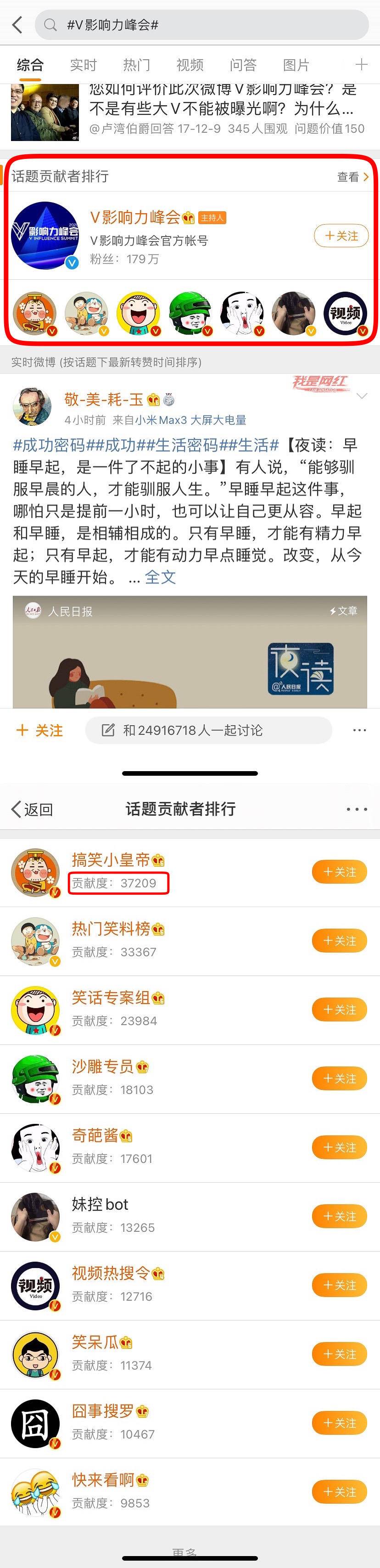The height and width of the screenshot is (1568, 380).
Task: Open the 问答 tab
Action: (x=243, y=65)
